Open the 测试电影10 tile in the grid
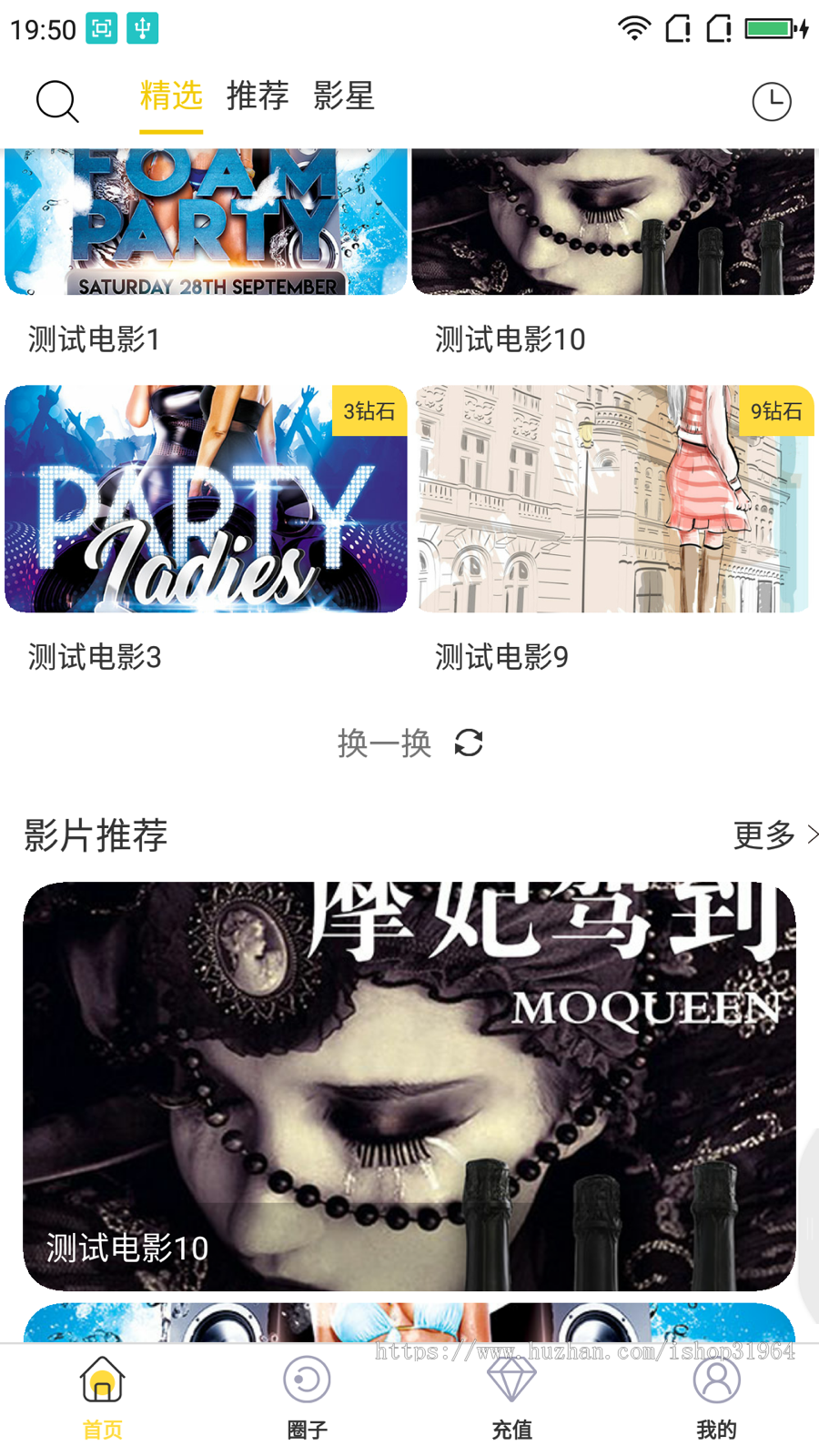The height and width of the screenshot is (1456, 819). 612,223
